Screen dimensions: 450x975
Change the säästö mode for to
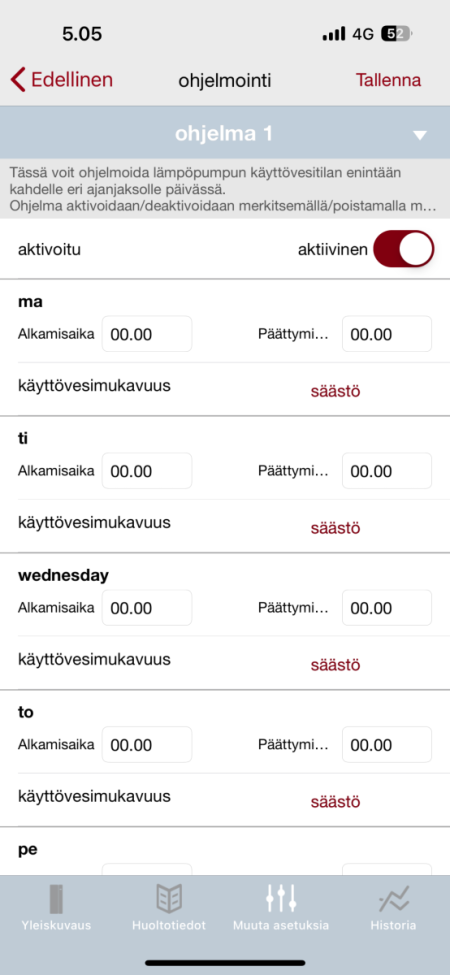tap(336, 802)
